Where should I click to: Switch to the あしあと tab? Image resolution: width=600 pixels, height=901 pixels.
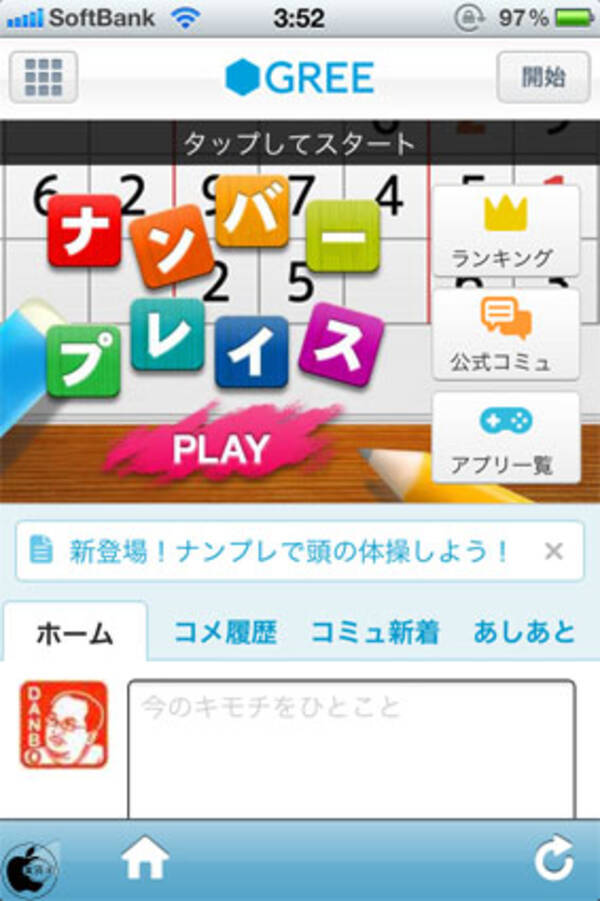point(524,632)
